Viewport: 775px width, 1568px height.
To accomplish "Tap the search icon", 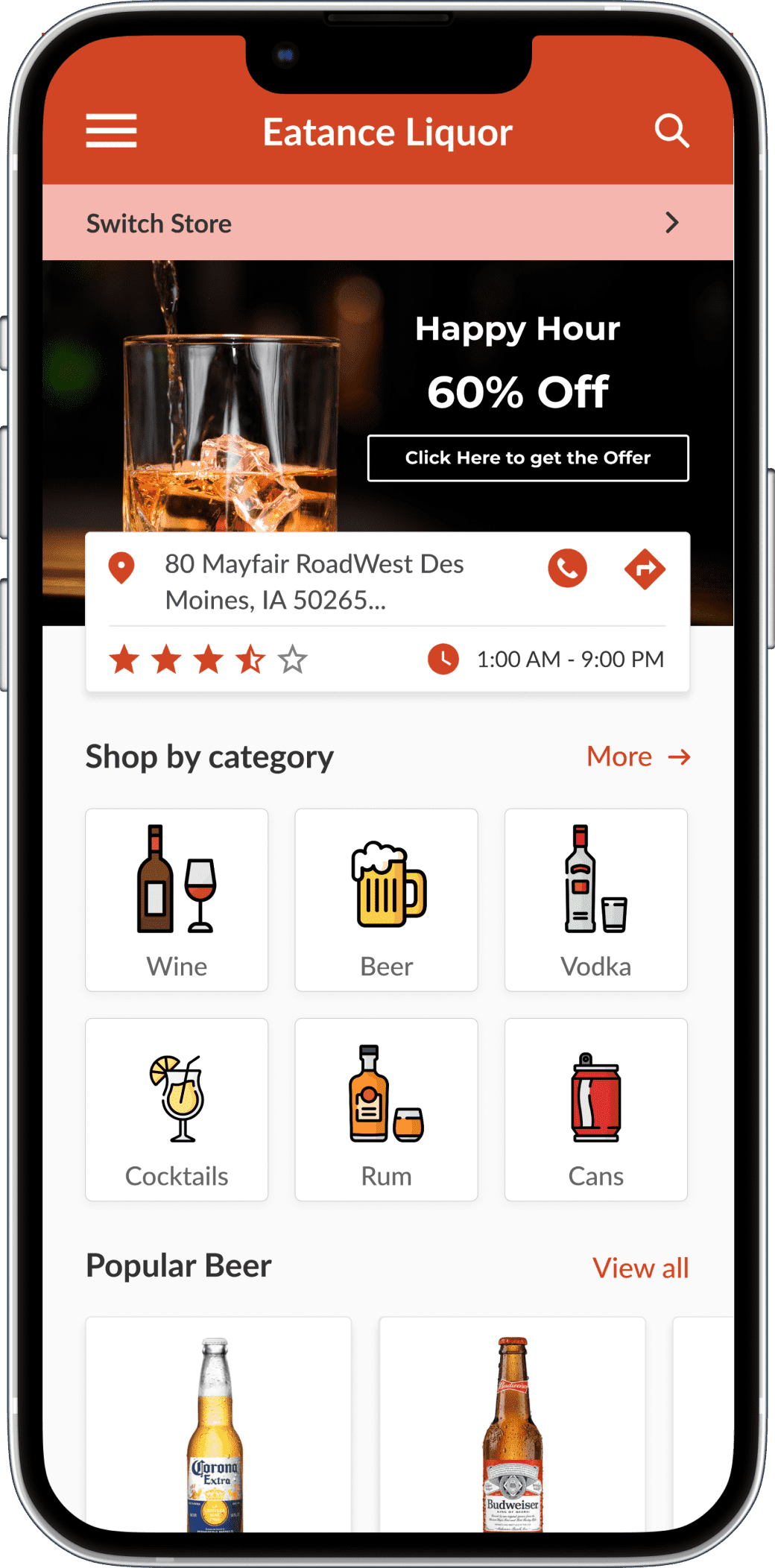I will [671, 131].
